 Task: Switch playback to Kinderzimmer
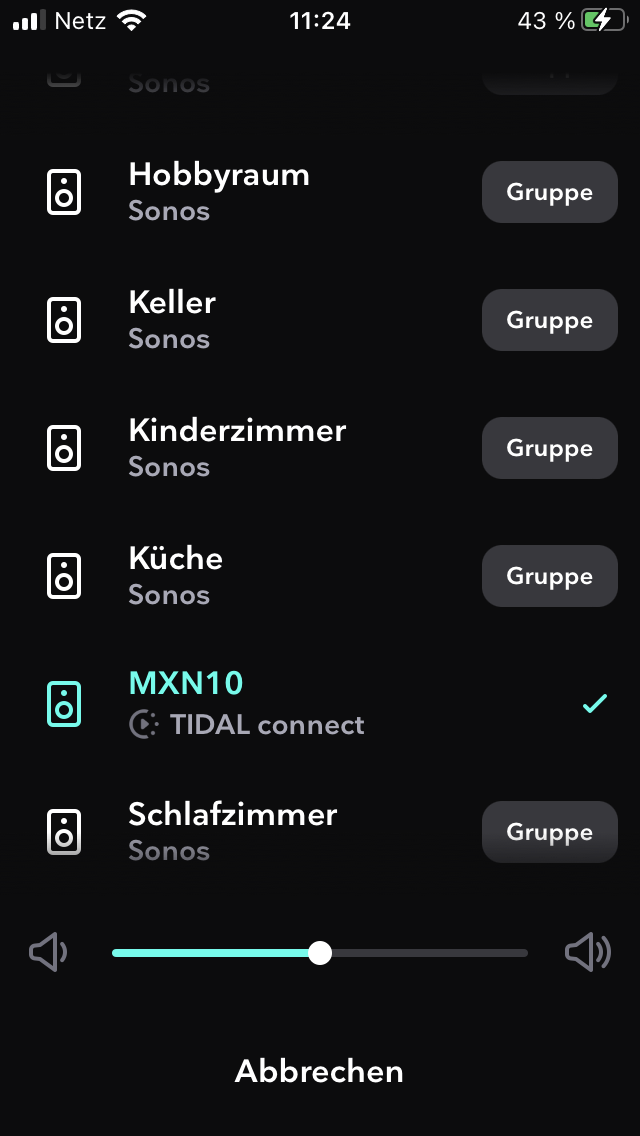point(236,448)
